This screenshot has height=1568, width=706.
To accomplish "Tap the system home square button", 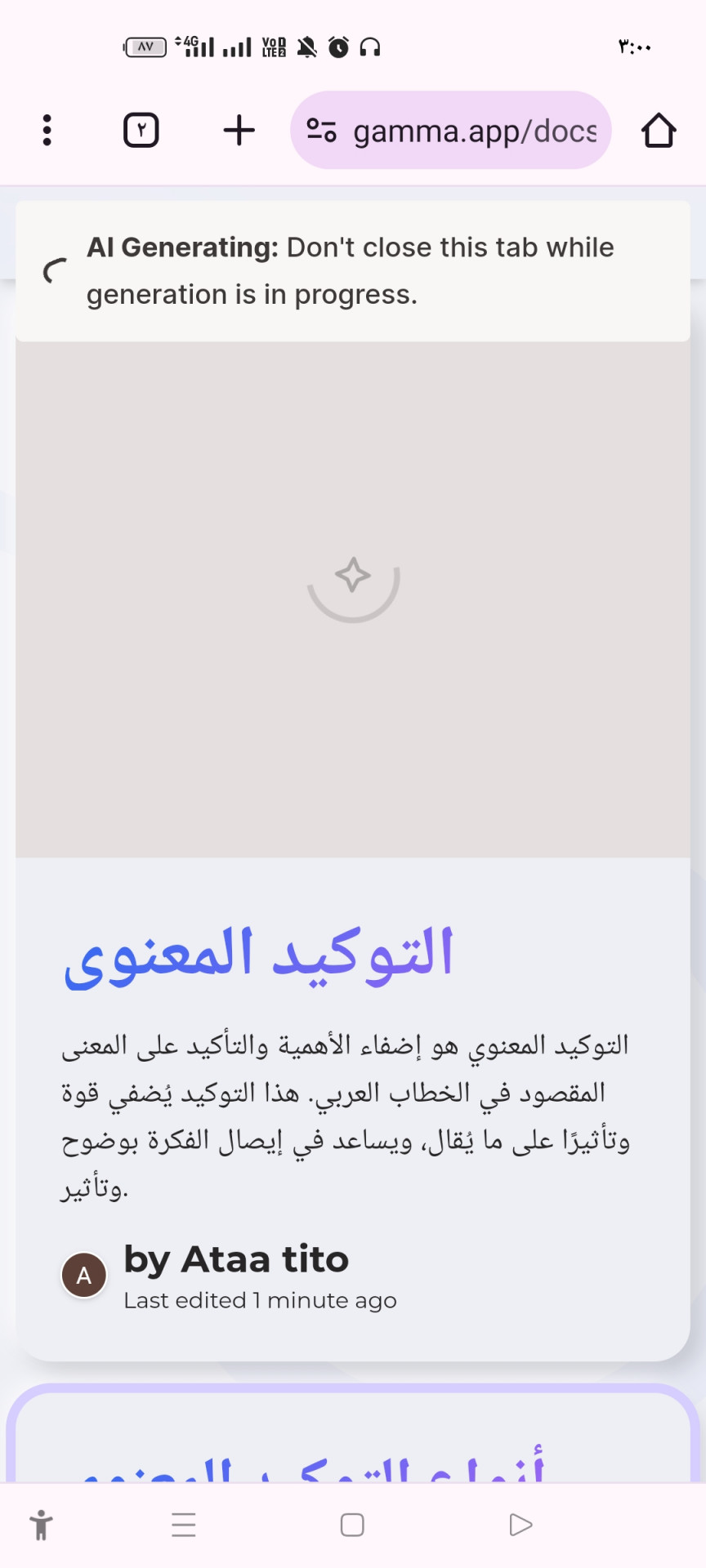I will coord(352,1525).
